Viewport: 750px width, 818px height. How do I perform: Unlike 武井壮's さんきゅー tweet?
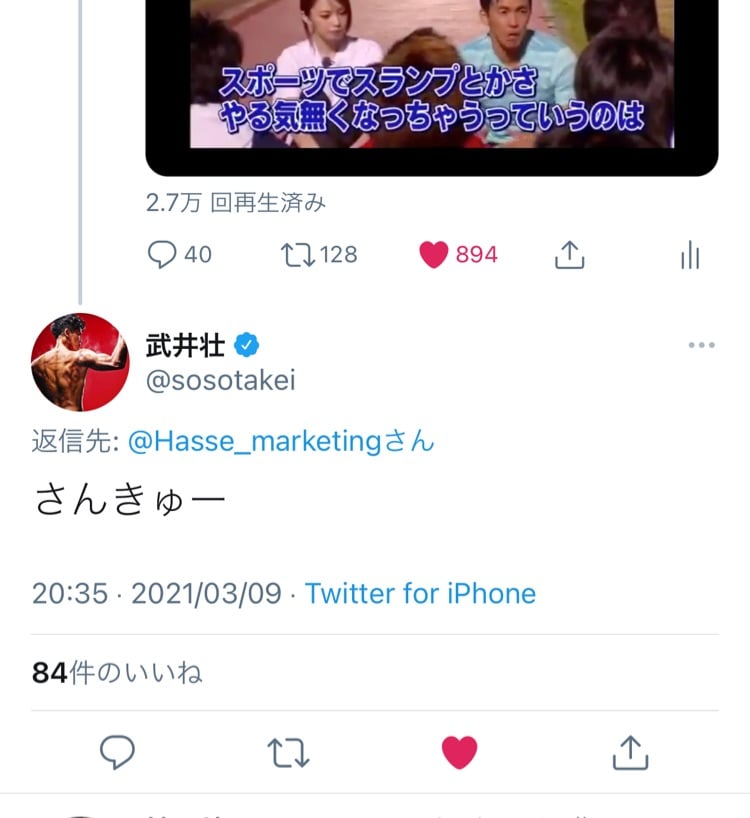click(x=459, y=752)
